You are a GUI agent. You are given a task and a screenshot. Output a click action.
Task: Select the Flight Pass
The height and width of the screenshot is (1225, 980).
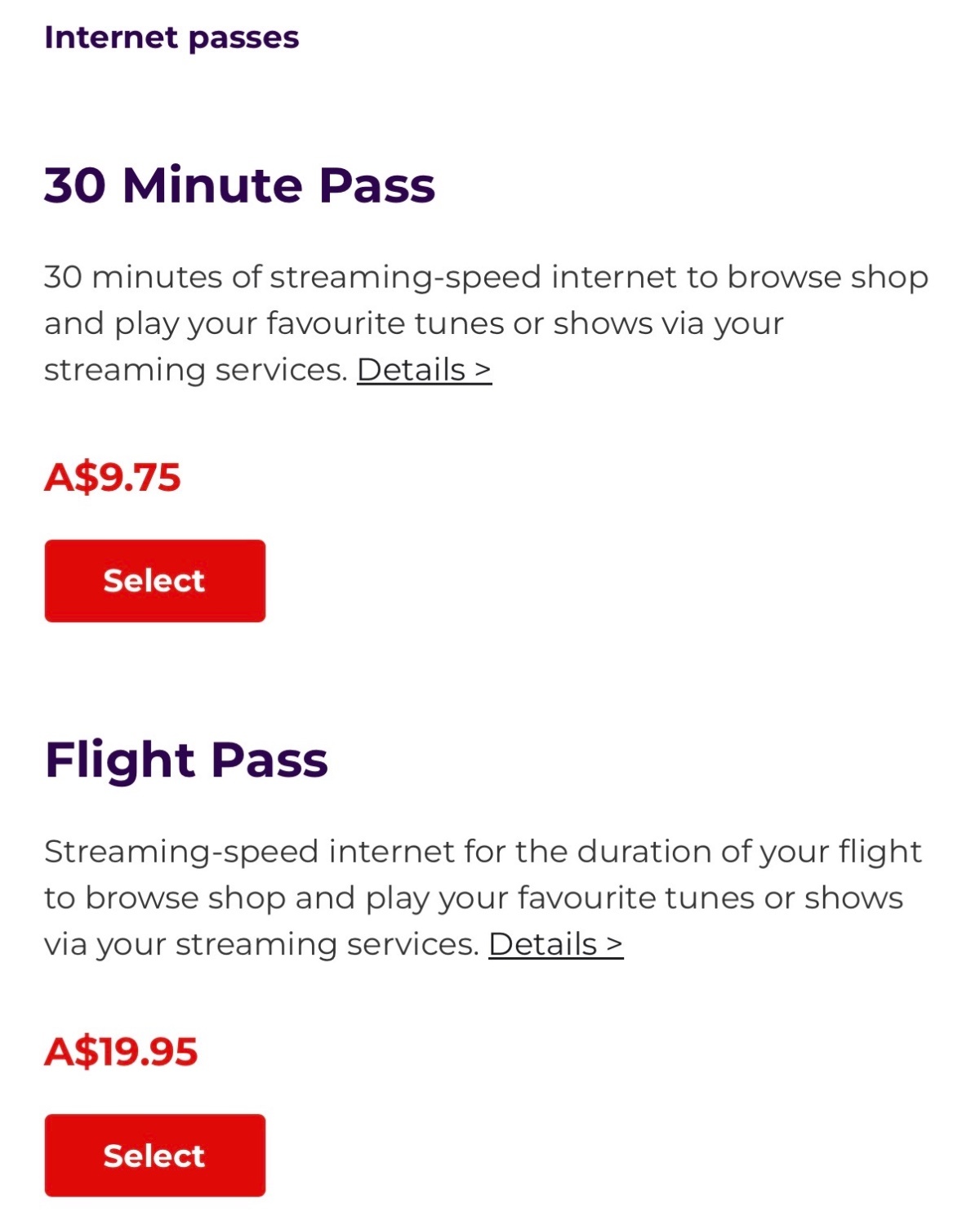coord(154,1155)
